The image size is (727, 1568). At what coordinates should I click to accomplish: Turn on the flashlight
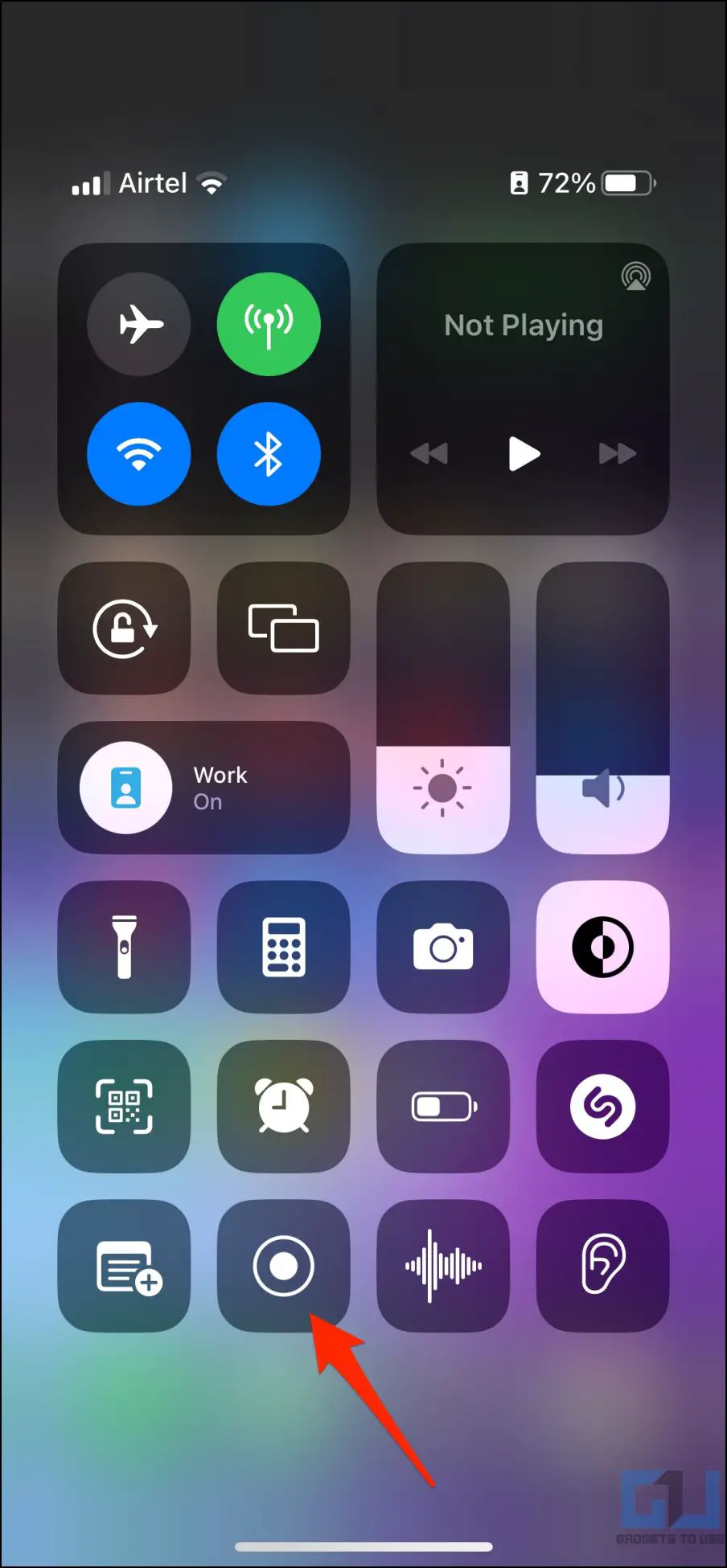click(124, 947)
